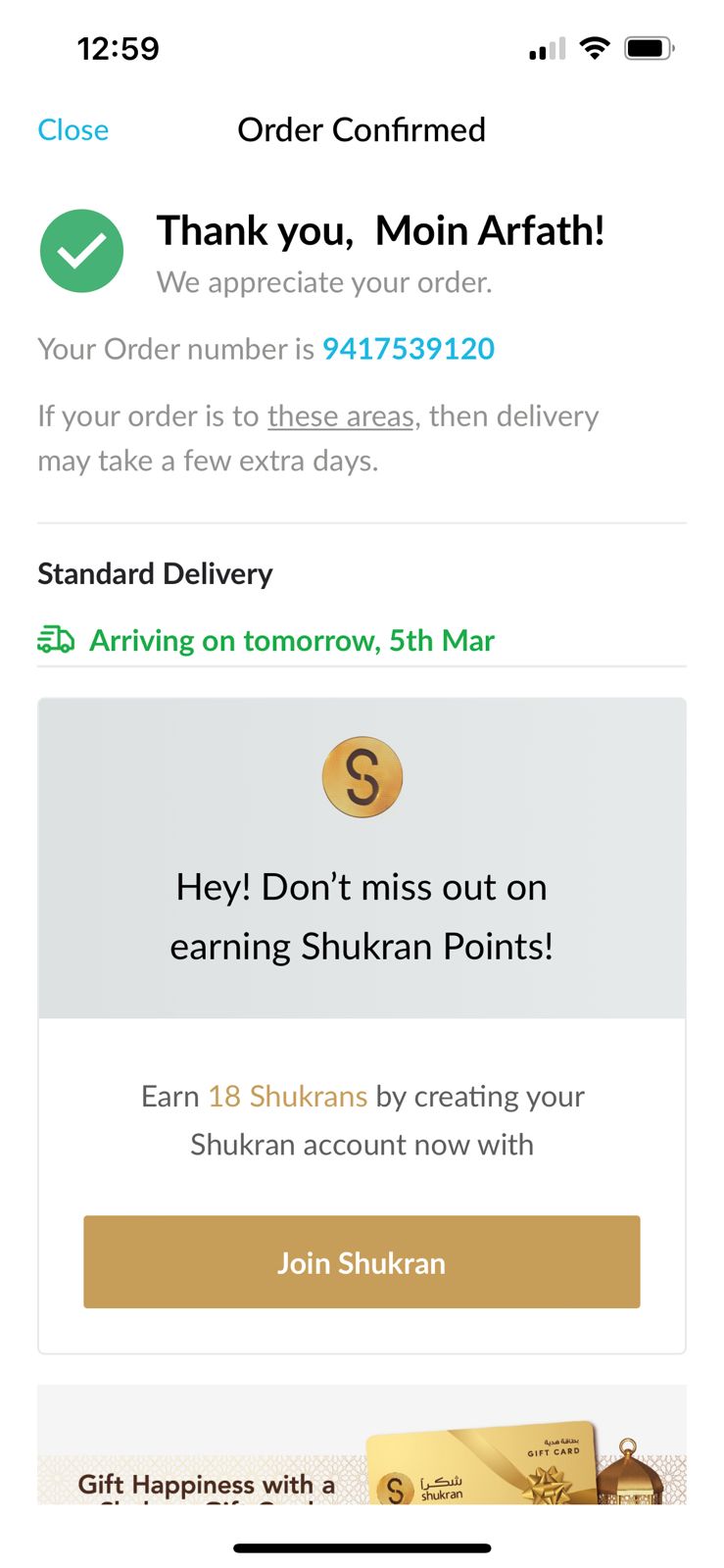
Task: Tap the Join Shukran button
Action: pos(362,1262)
